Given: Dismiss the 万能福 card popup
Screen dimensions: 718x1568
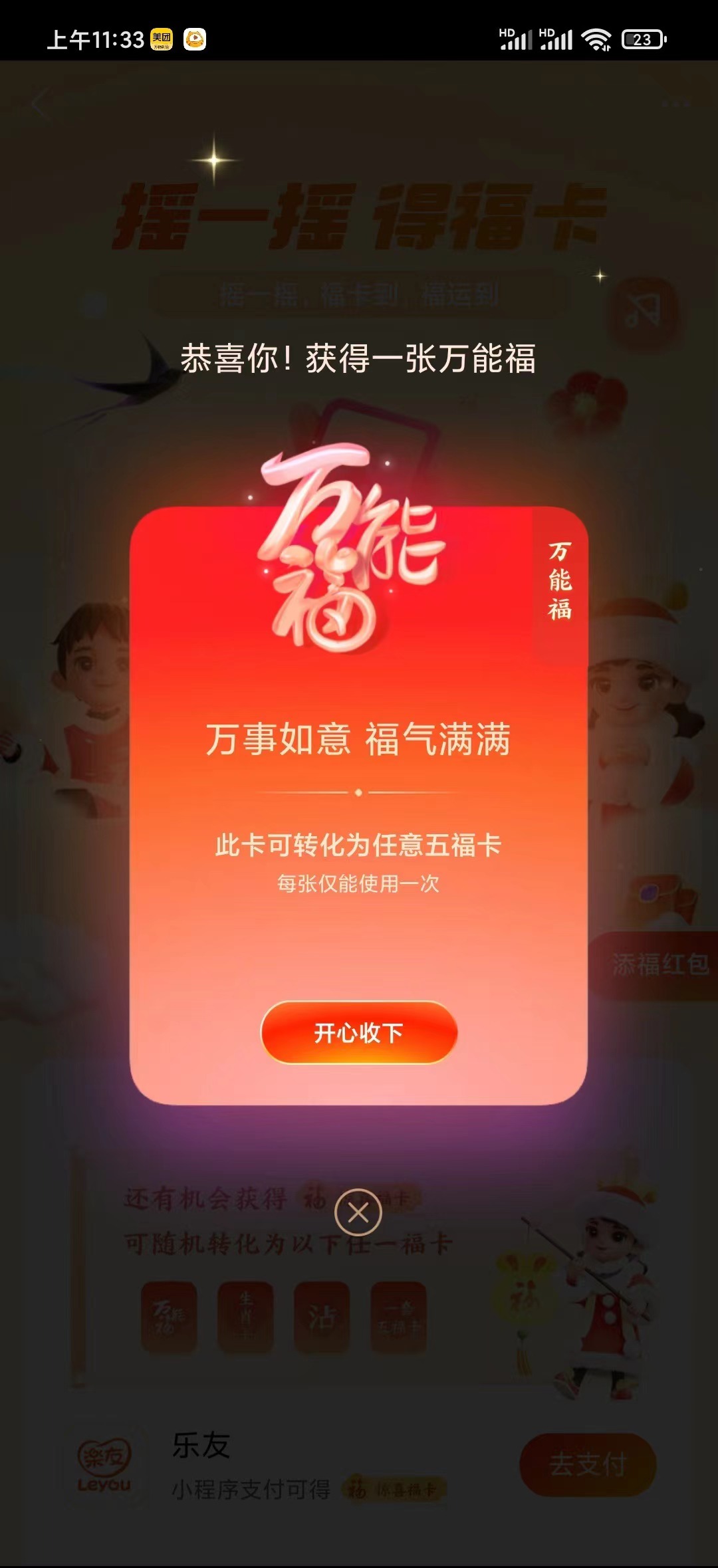Looking at the screenshot, I should coord(358,1213).
